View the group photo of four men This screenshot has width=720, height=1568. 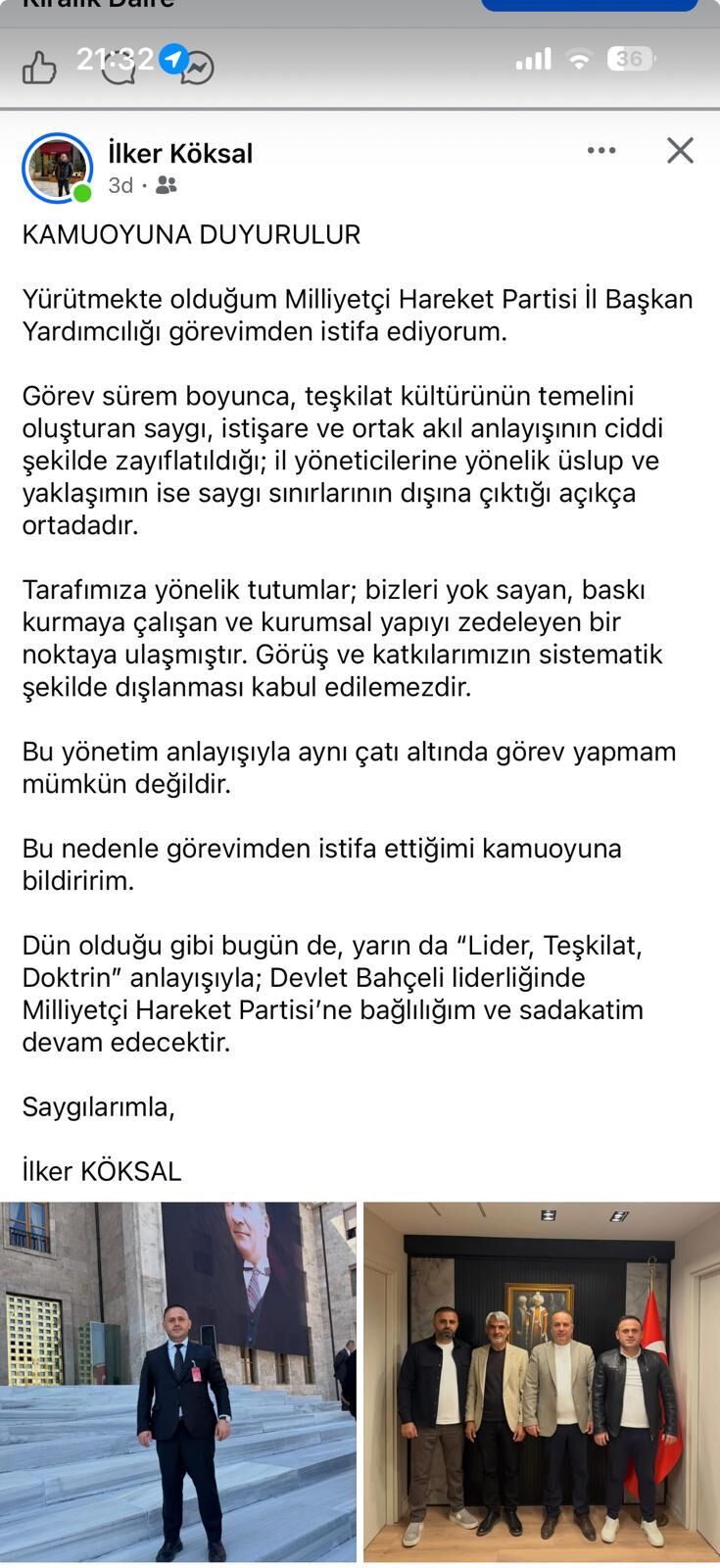point(542,1382)
